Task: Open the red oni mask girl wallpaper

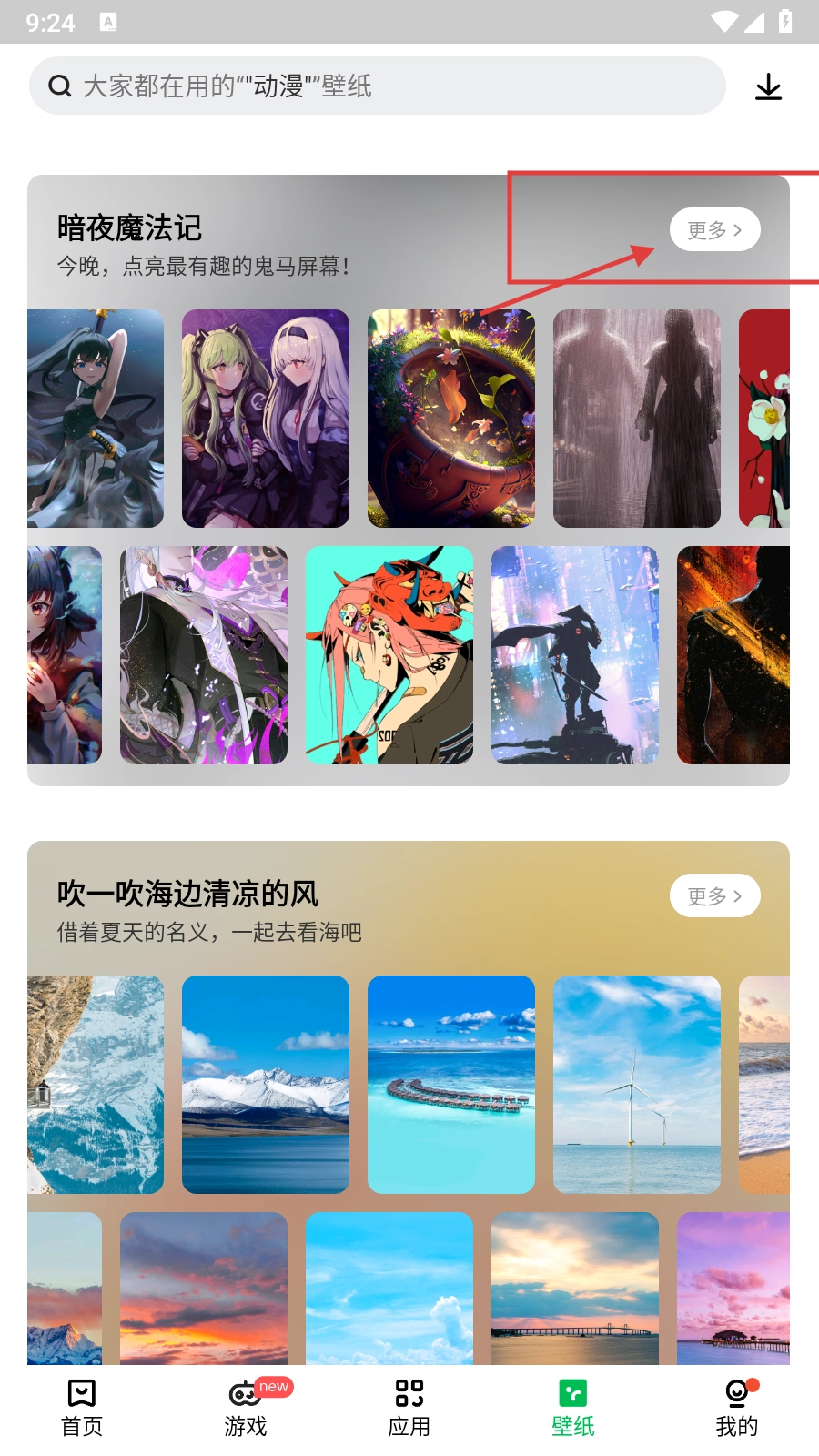Action: click(x=389, y=655)
